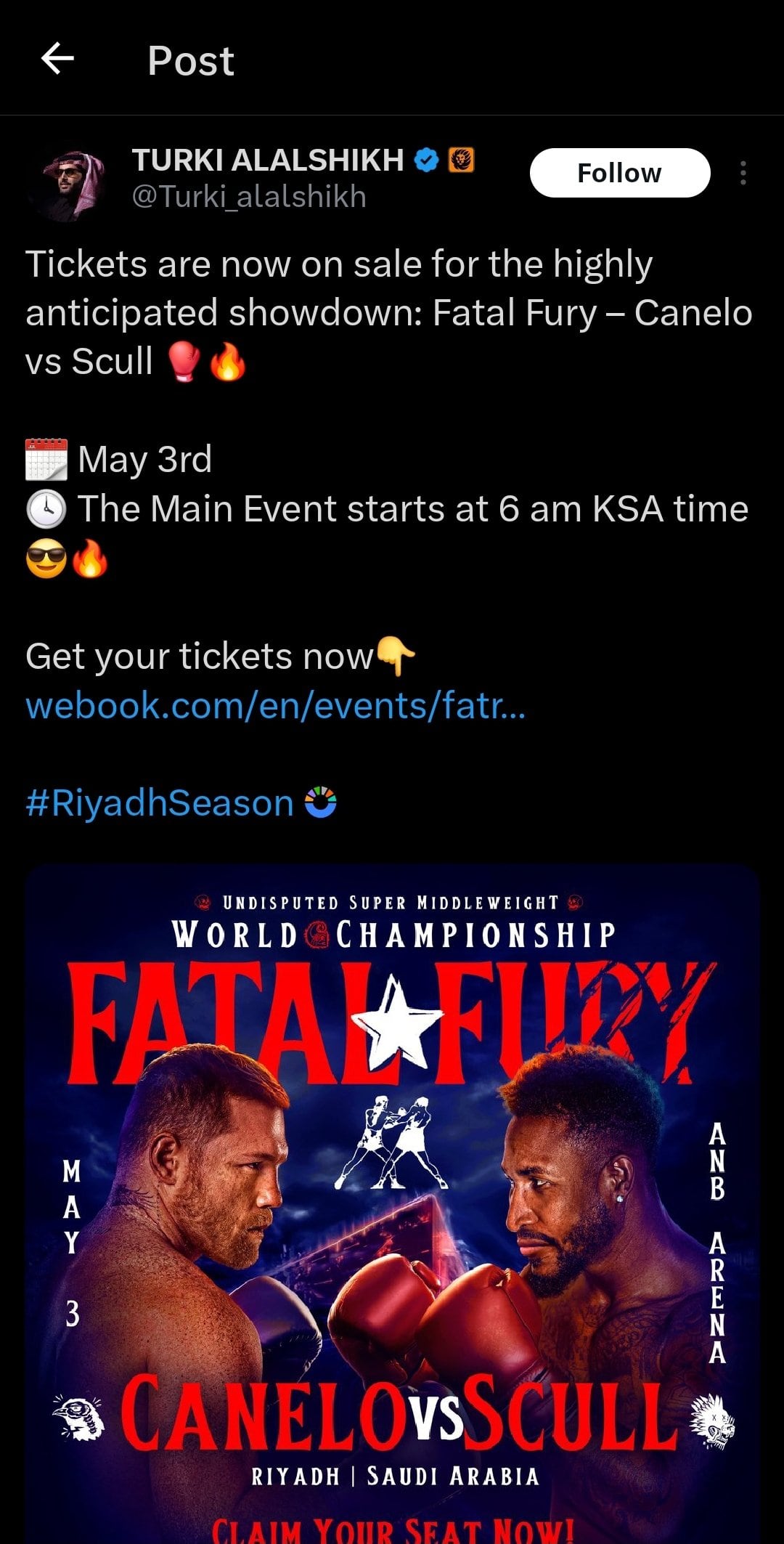View the Fatal Fury poster image
Image resolution: width=784 pixels, height=1544 pixels.
[392, 1198]
